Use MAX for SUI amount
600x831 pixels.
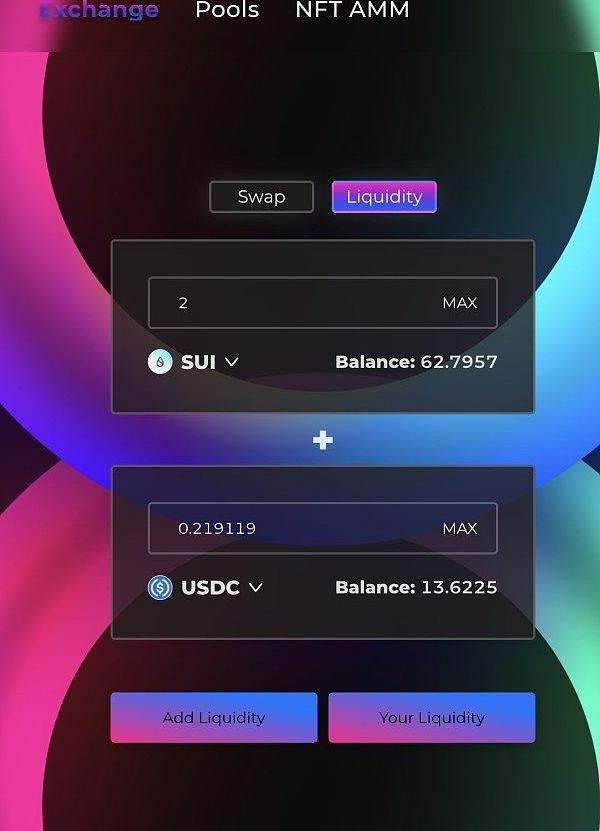pos(459,303)
